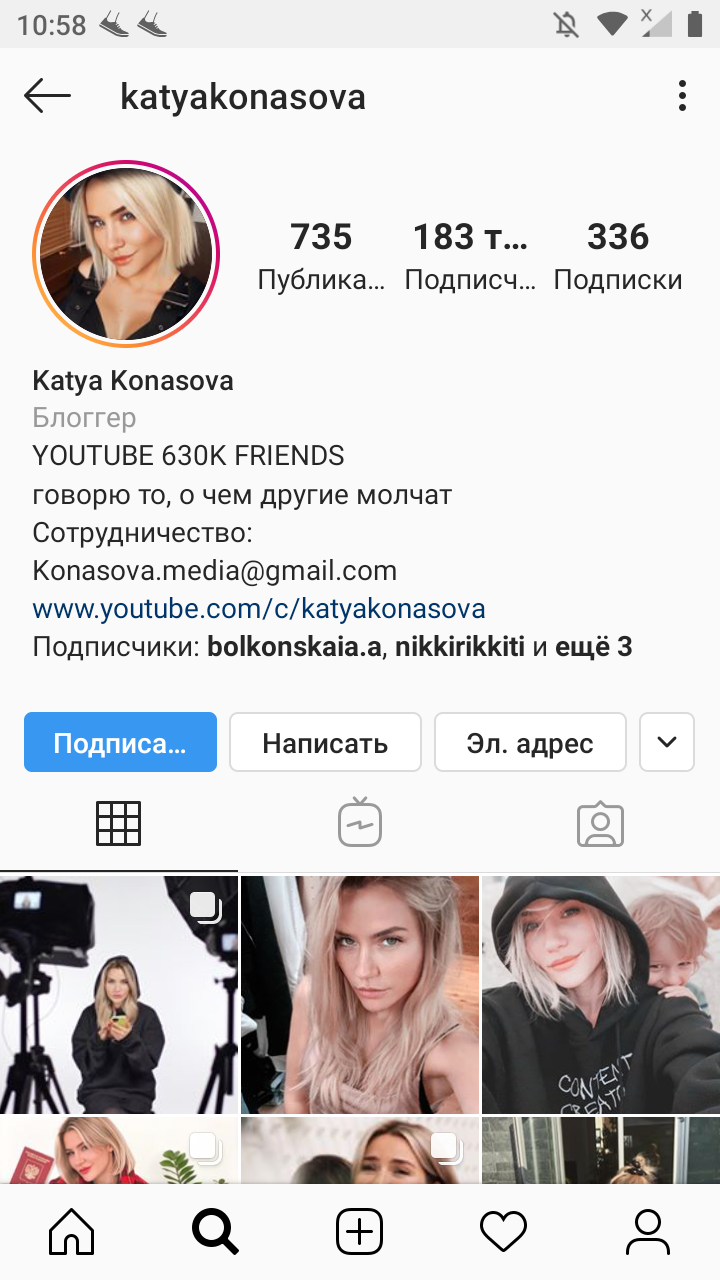
Task: Switch to the tagged photos tab
Action: click(x=600, y=824)
